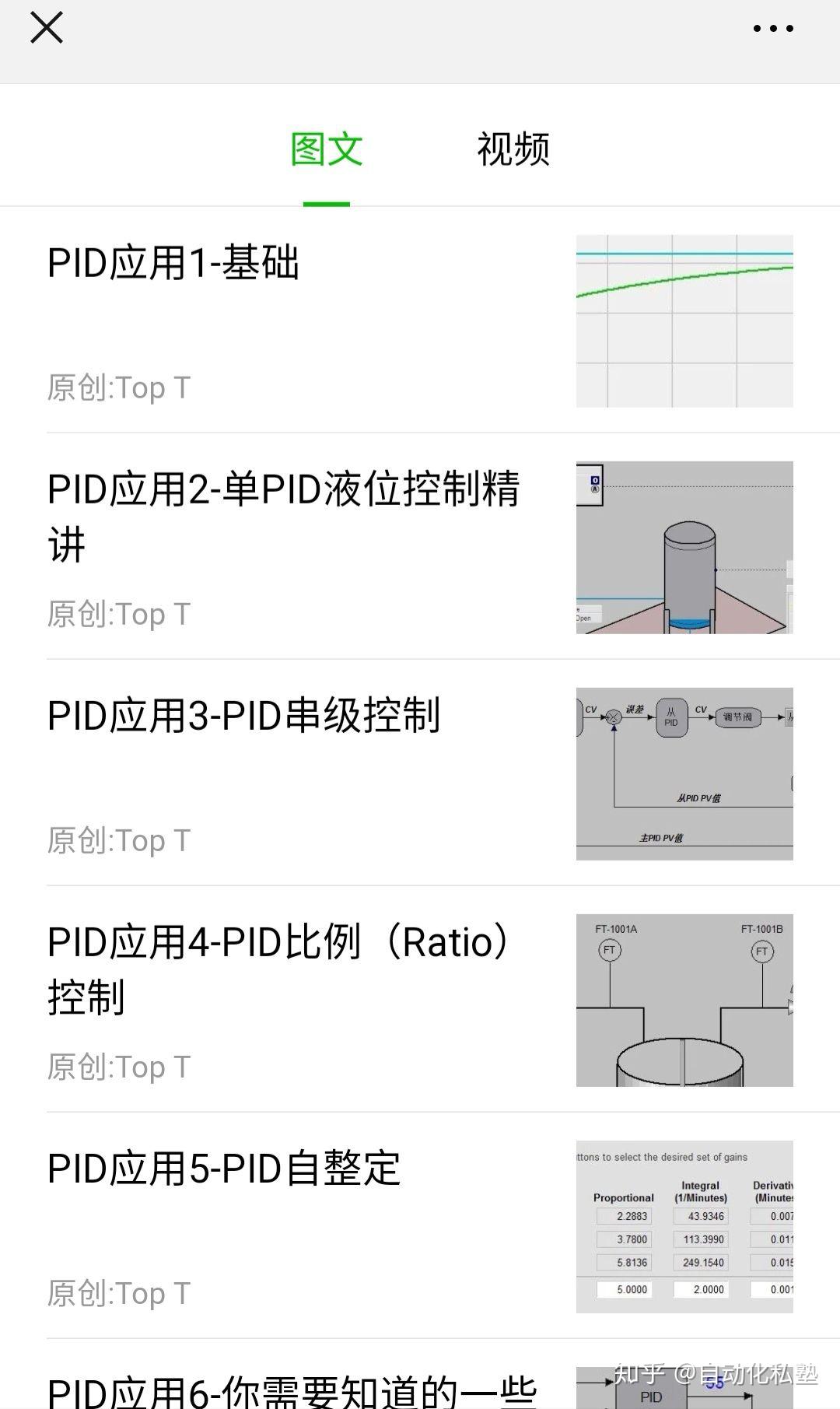The width and height of the screenshot is (840, 1409).
Task: Open the three-dot more options menu
Action: [x=772, y=28]
